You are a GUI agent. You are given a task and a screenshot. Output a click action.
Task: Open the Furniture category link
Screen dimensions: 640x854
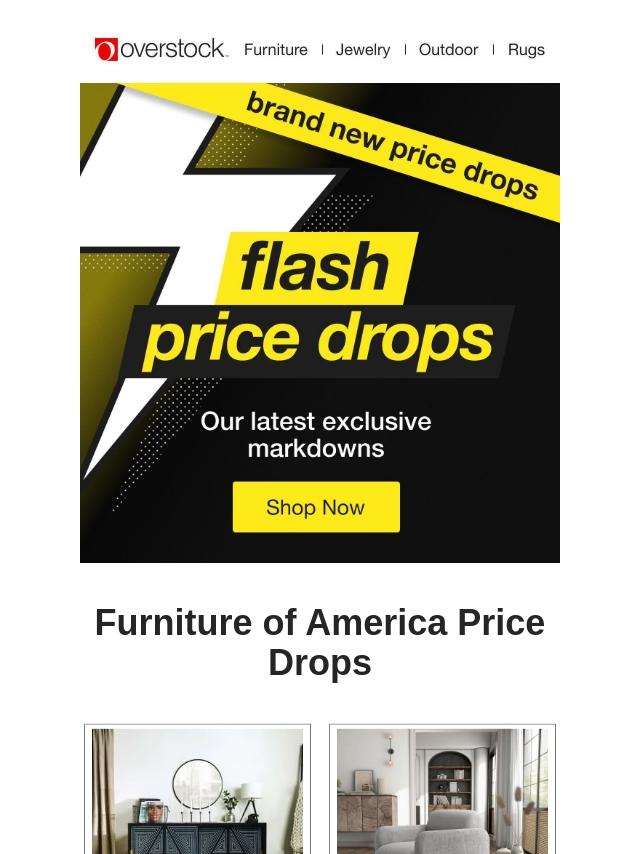coord(275,49)
